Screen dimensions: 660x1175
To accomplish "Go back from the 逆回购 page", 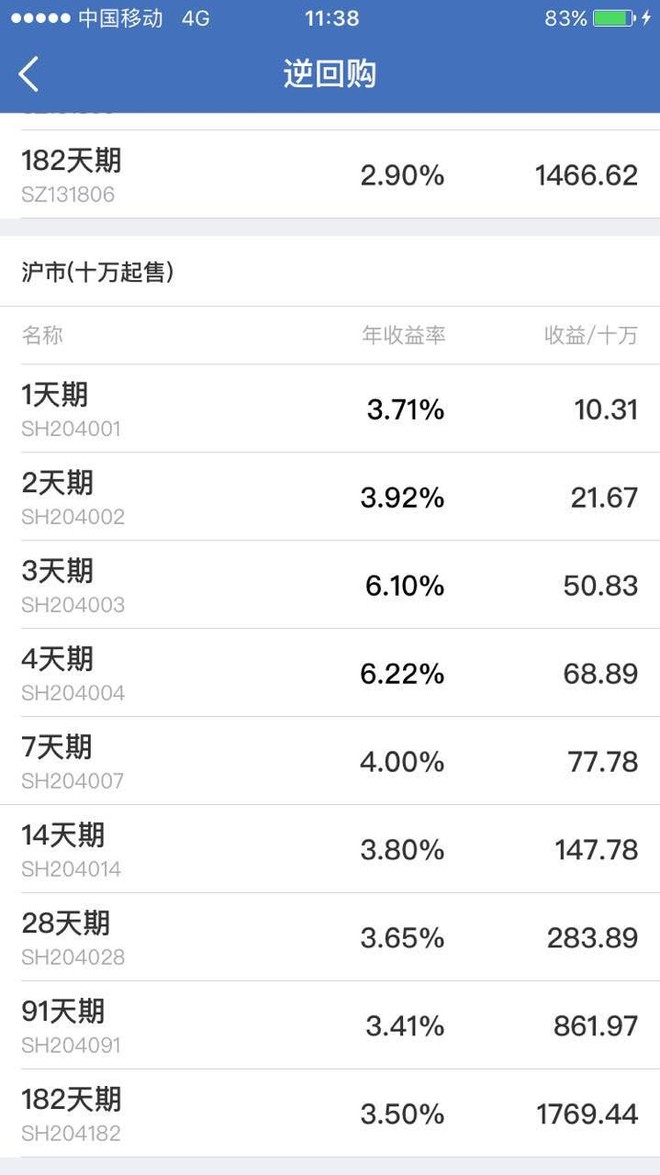I will pos(28,74).
